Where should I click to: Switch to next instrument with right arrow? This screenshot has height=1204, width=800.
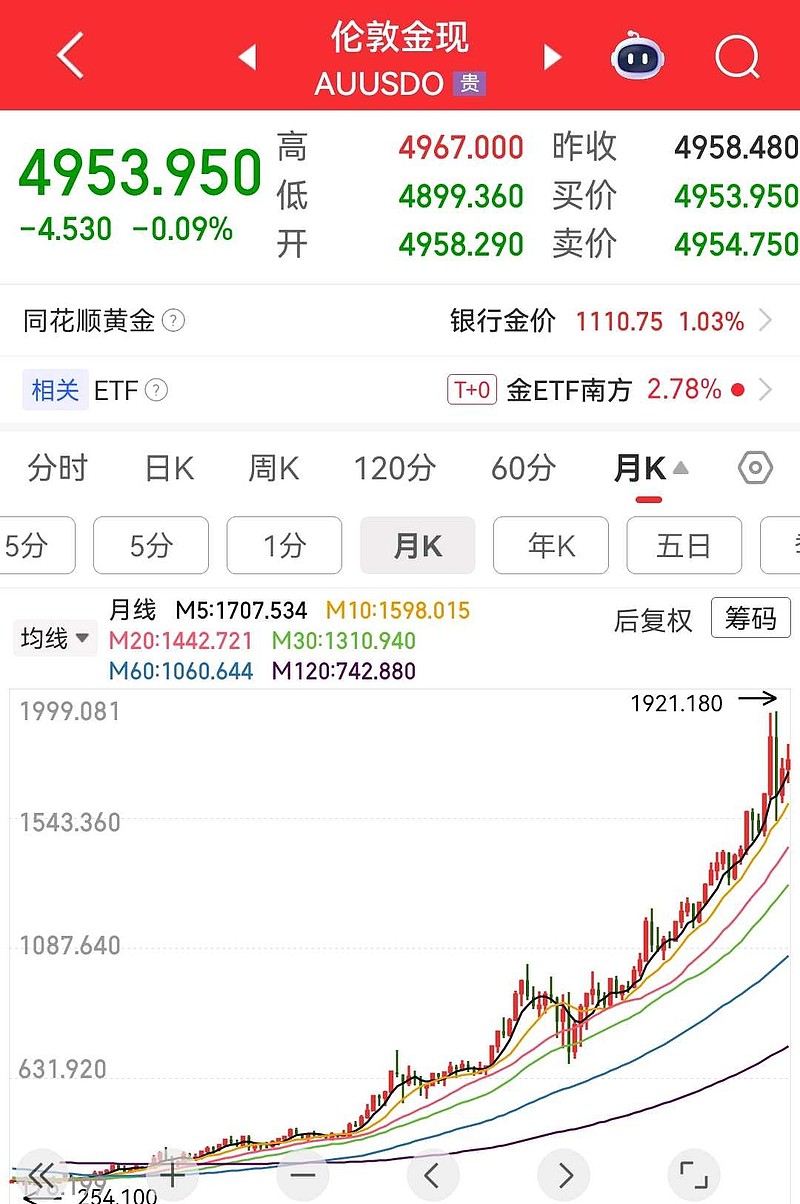(551, 57)
